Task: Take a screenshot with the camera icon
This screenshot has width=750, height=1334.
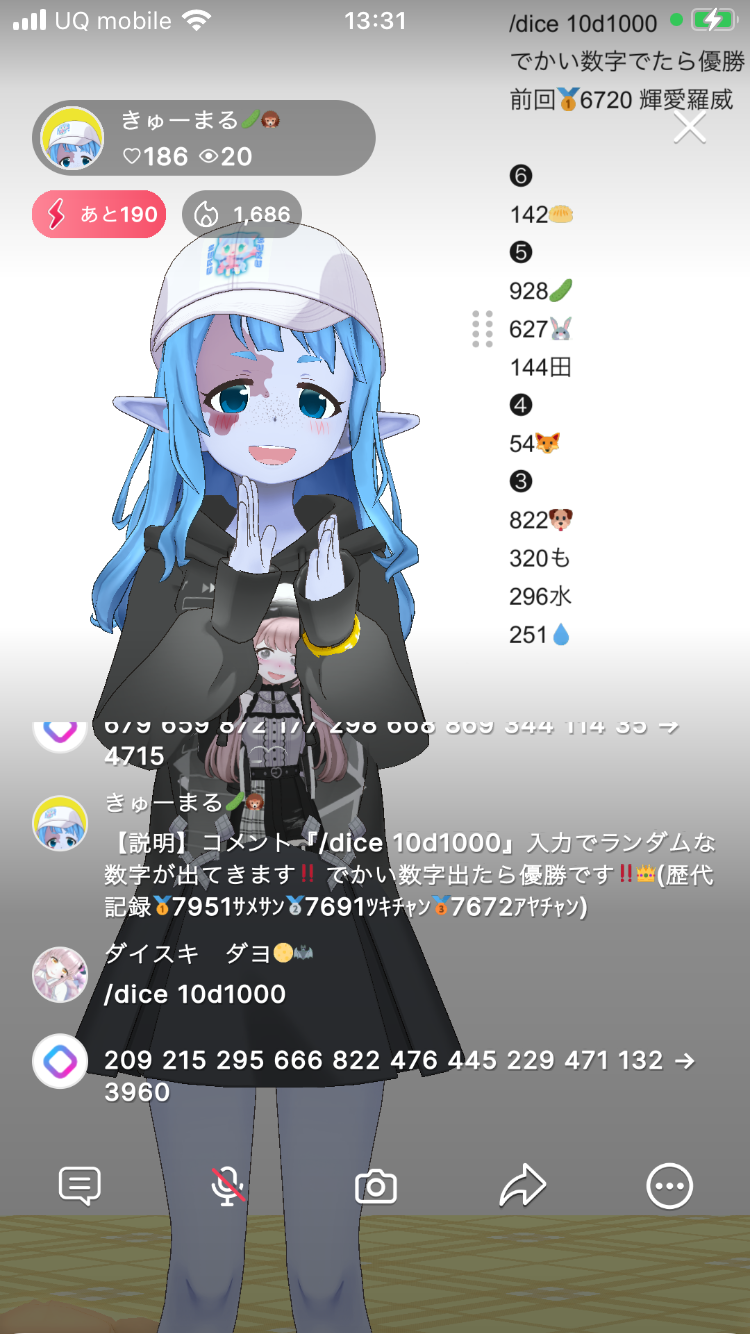Action: (x=376, y=1187)
